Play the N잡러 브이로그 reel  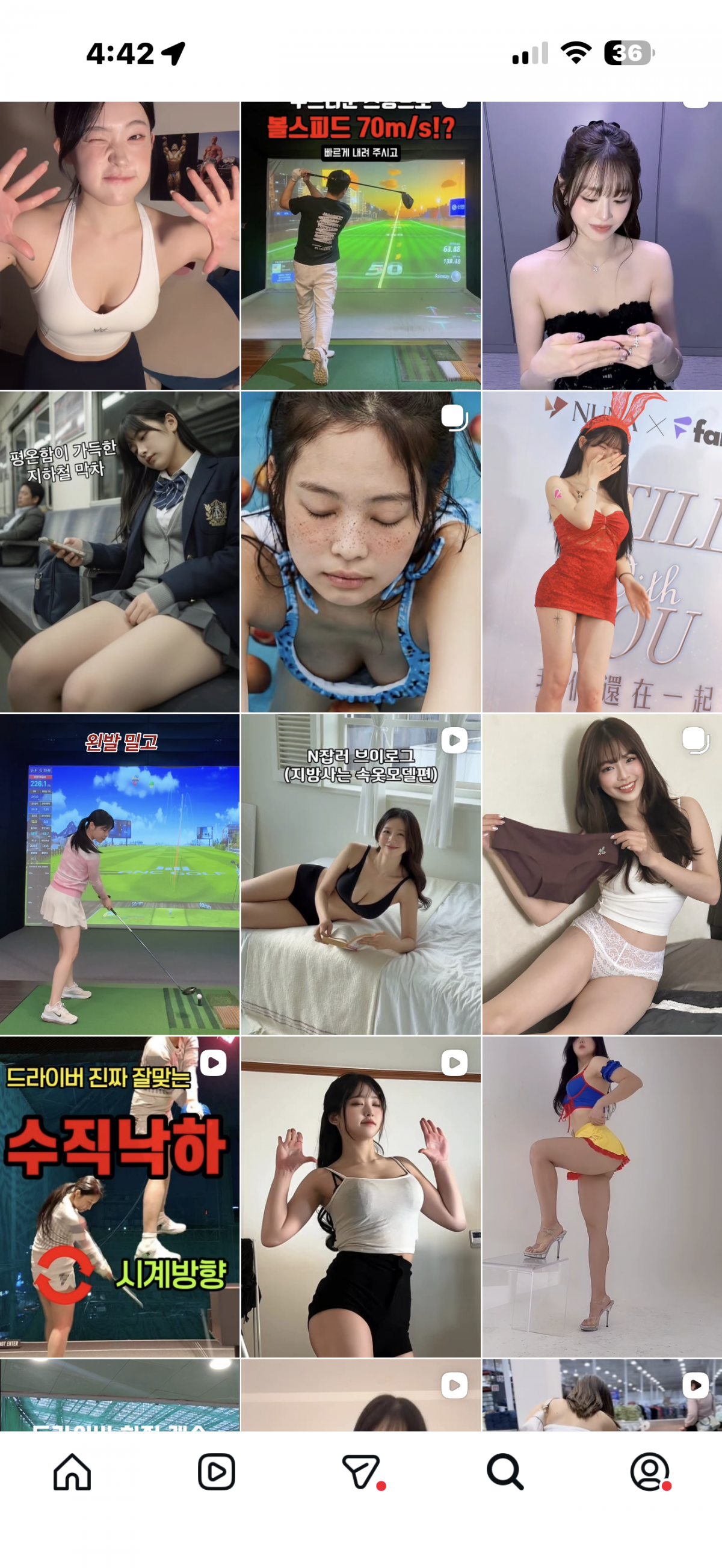360,874
